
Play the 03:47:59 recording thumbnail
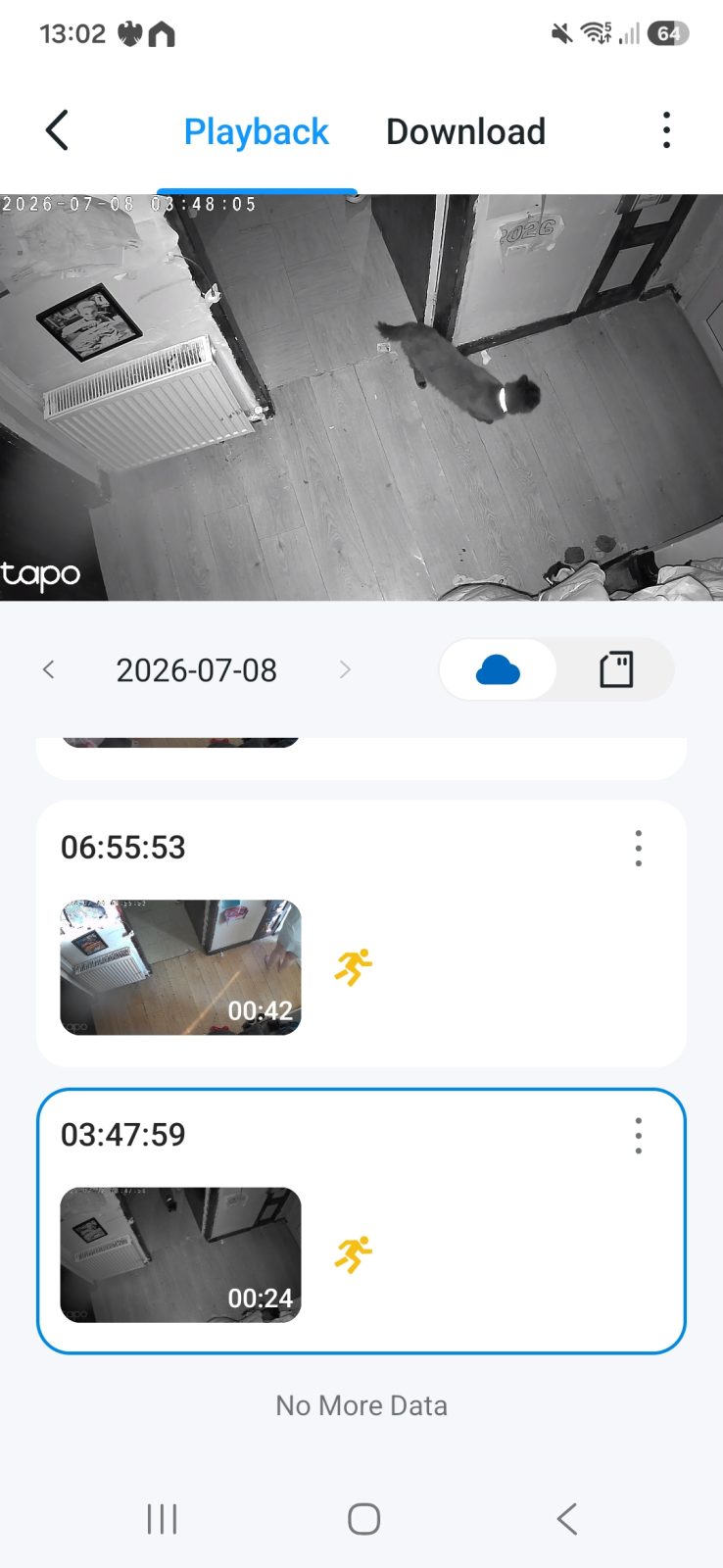[x=180, y=1254]
